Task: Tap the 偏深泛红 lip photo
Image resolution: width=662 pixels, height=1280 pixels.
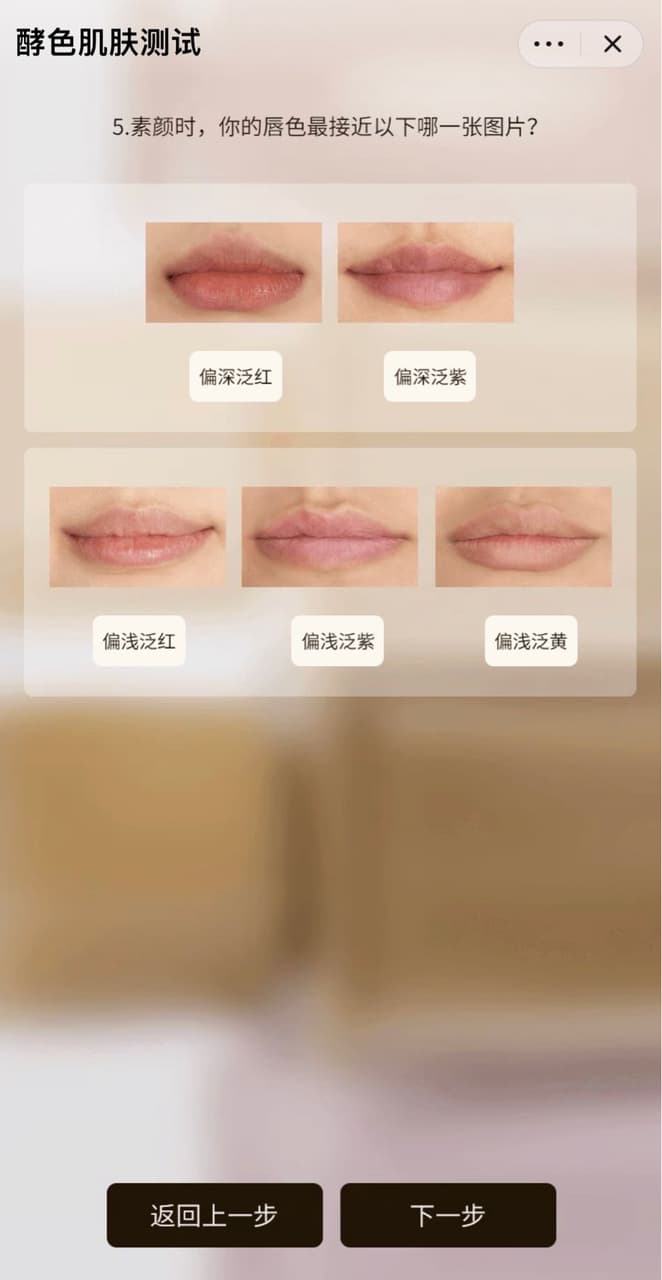Action: coord(234,272)
